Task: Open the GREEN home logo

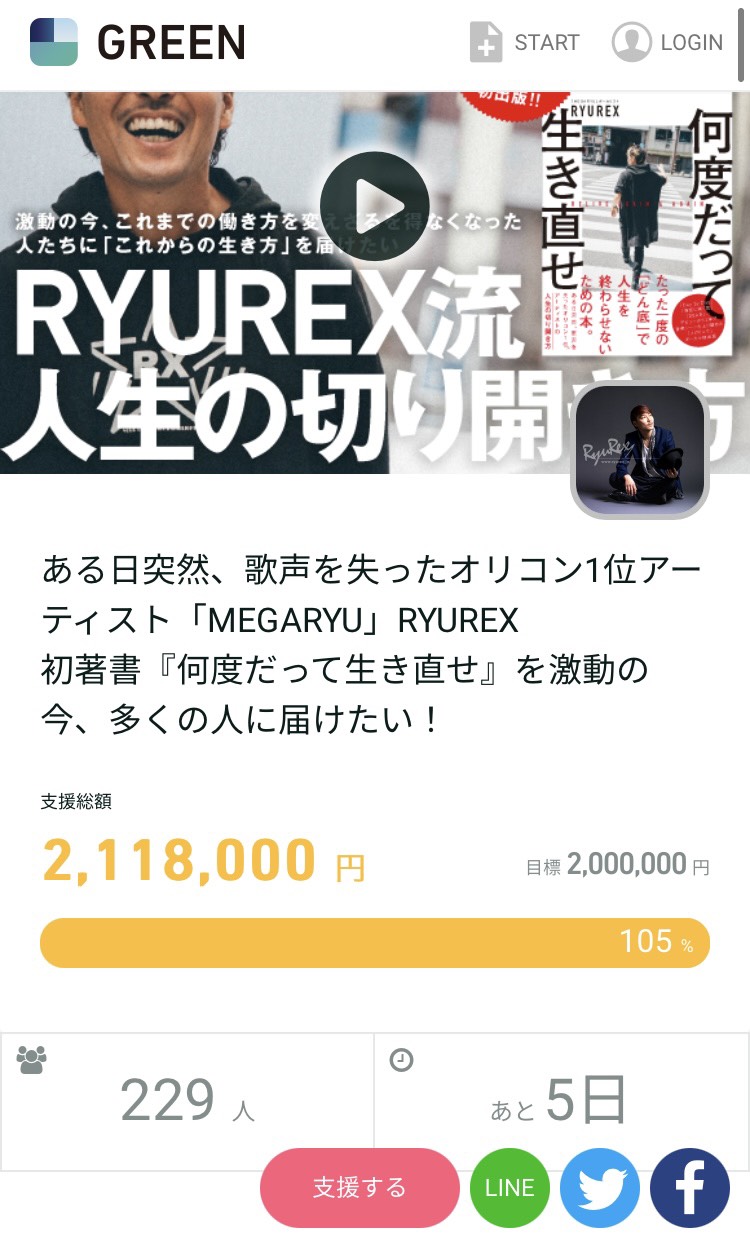Action: pyautogui.click(x=138, y=42)
